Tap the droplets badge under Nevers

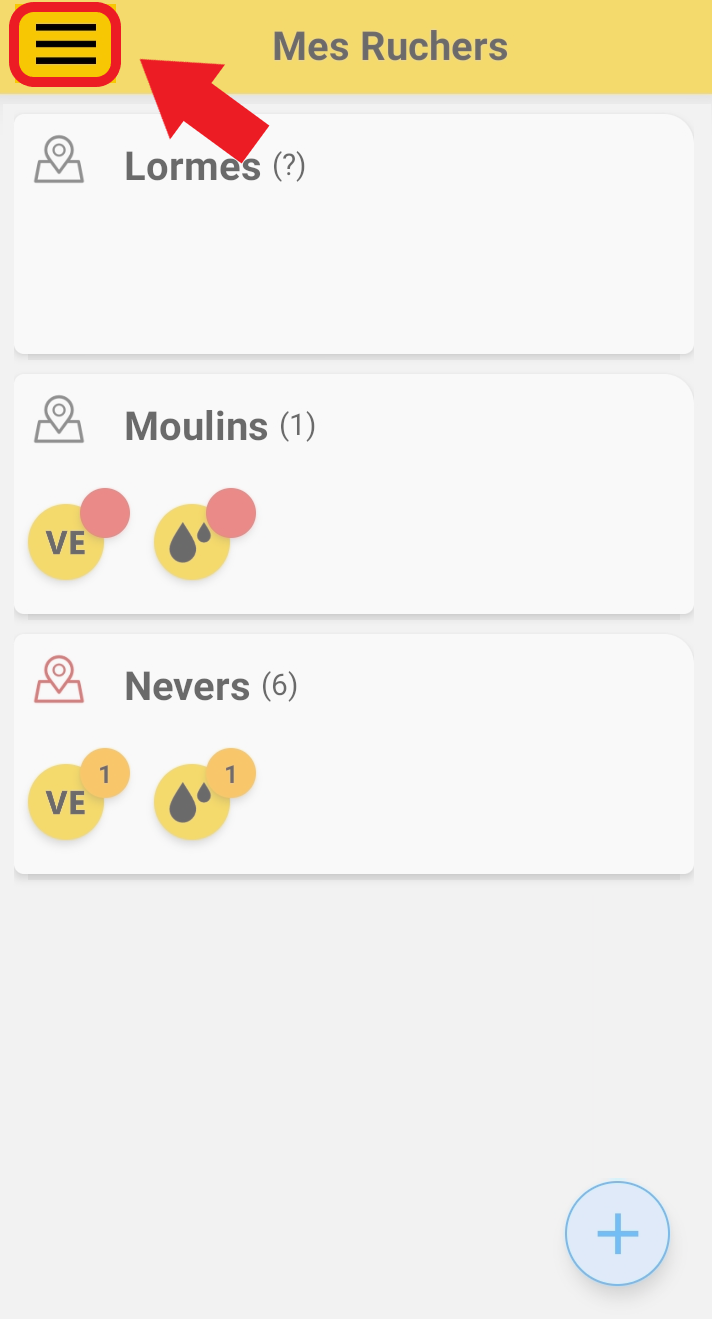click(191, 802)
